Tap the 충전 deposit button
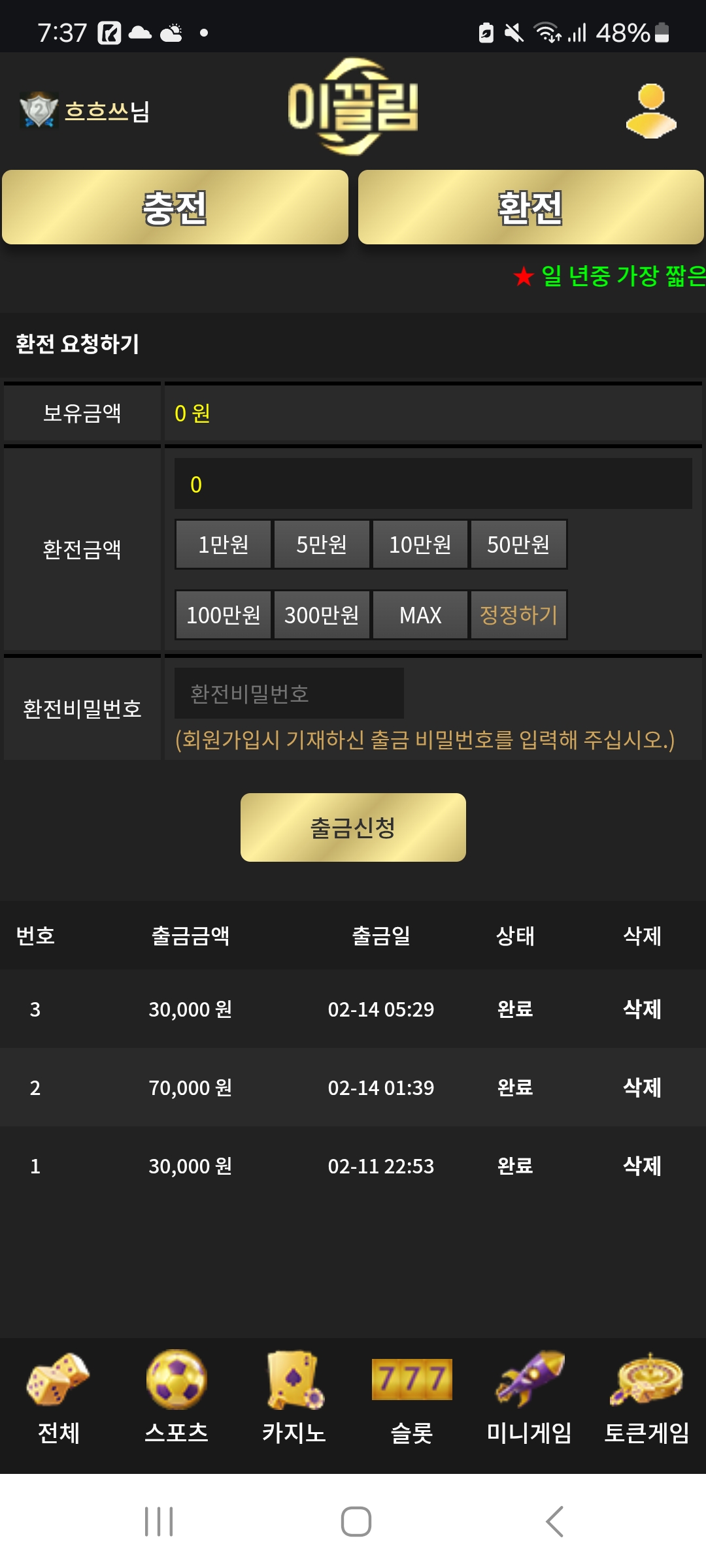 pos(175,208)
